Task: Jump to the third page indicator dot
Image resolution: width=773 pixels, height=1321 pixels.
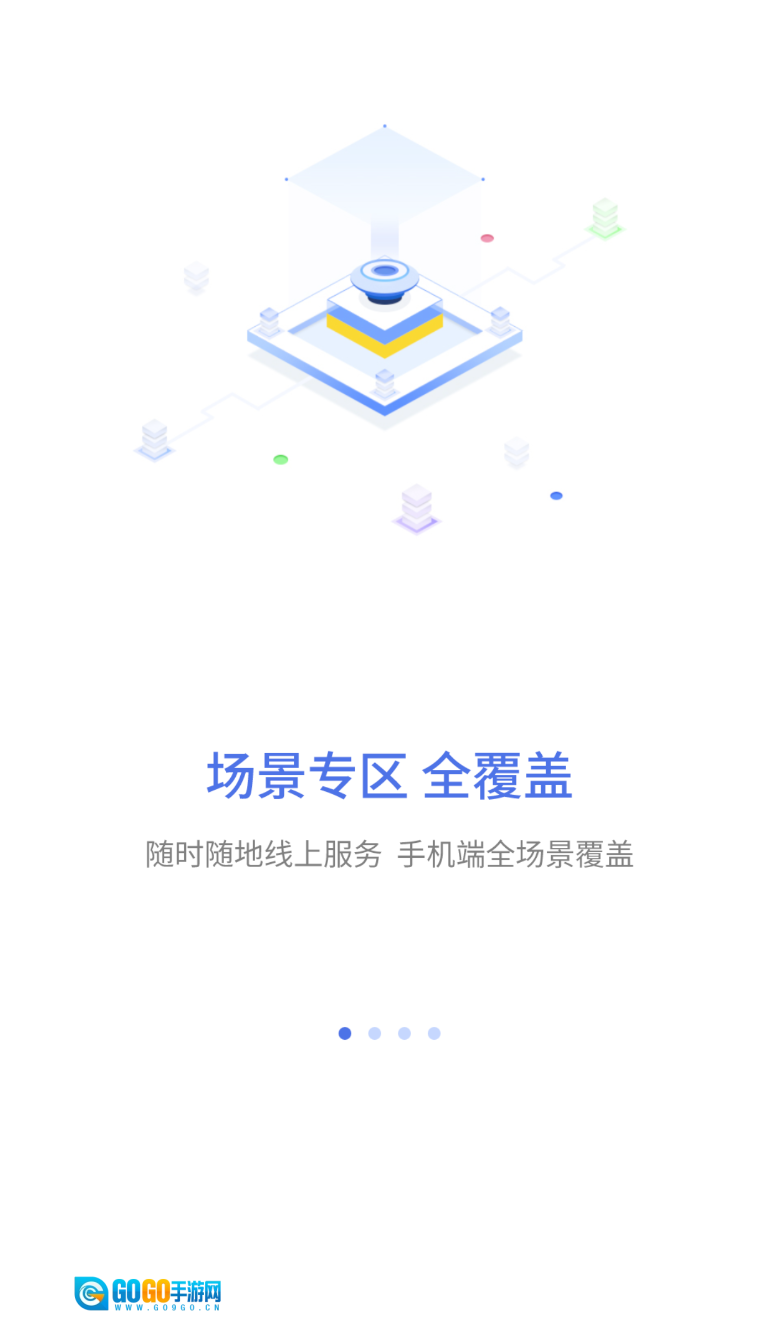Action: 404,1033
